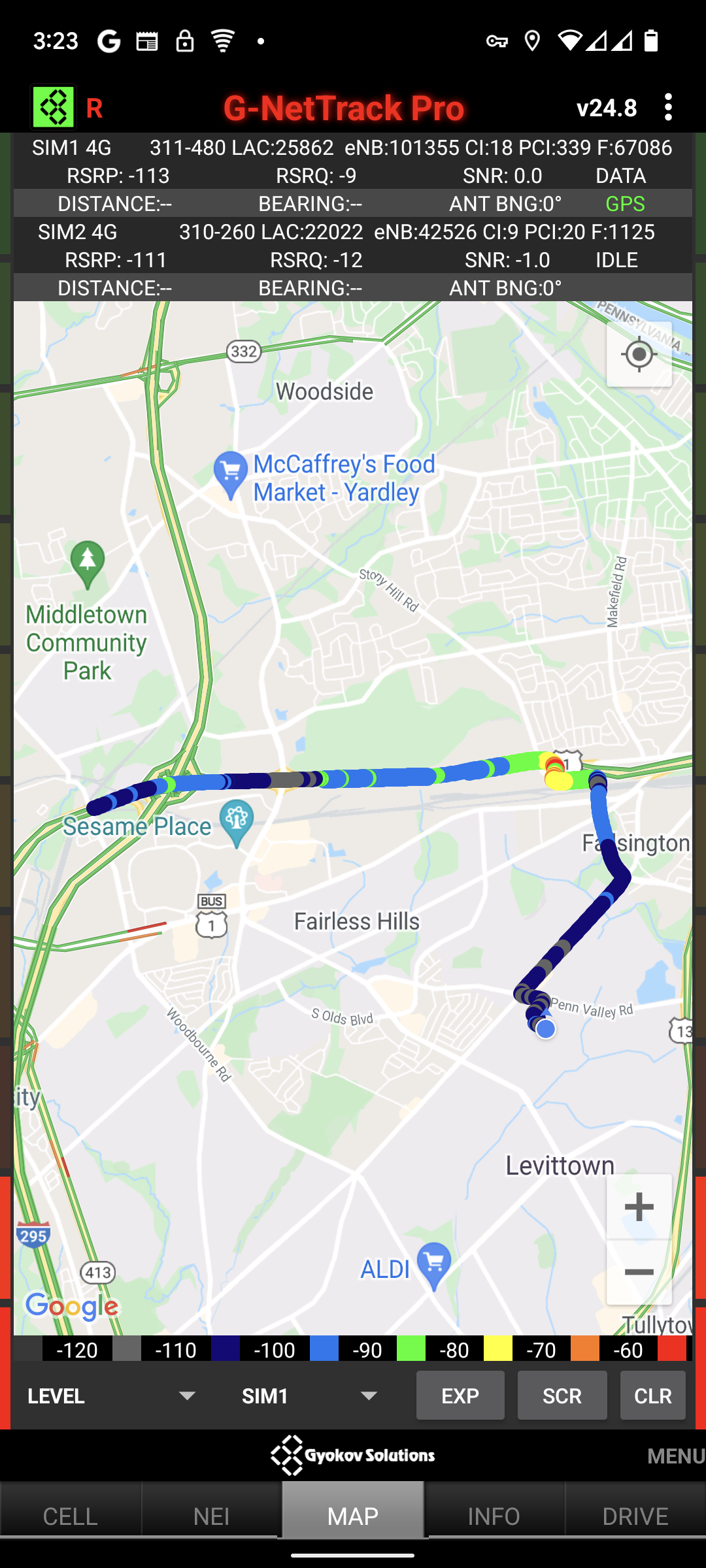706x1568 pixels.
Task: Tap the G-NetTrack app logo icon
Action: 54,107
